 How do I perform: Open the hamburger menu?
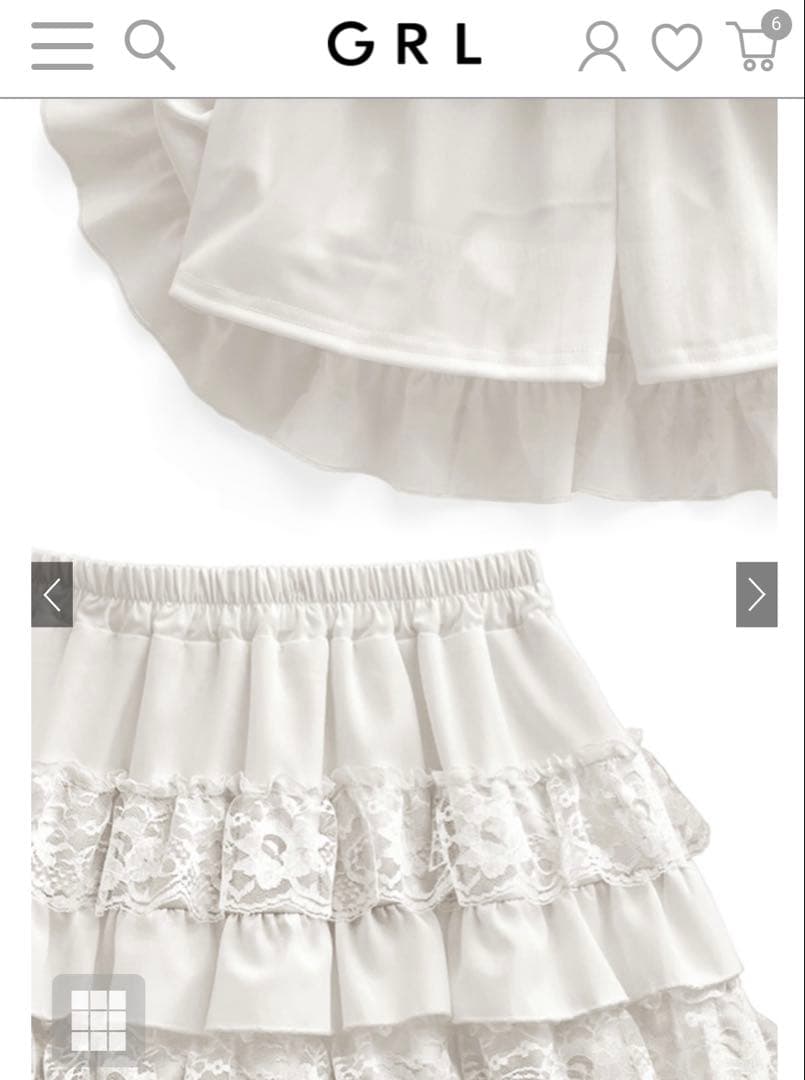(x=62, y=45)
